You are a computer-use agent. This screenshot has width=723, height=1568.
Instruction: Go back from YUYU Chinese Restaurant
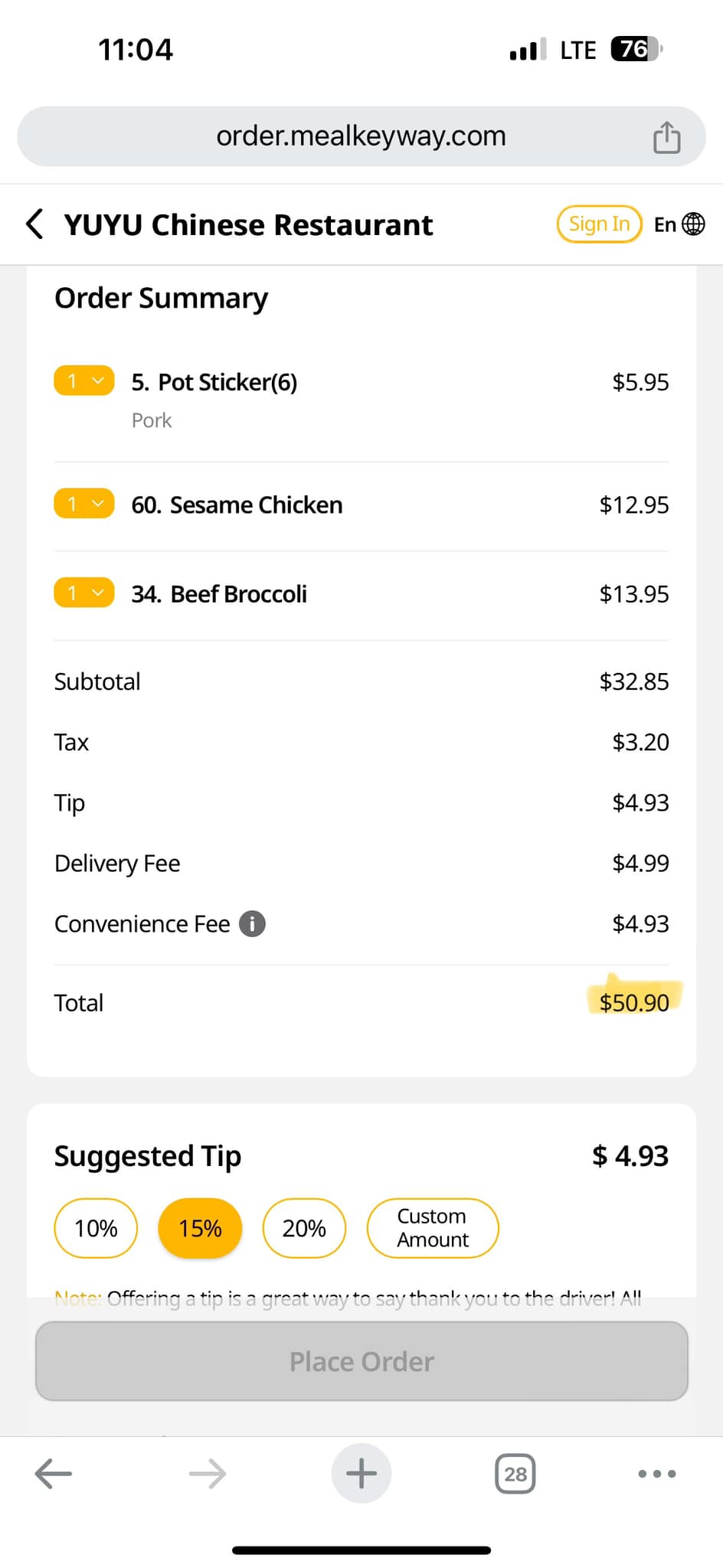click(35, 224)
